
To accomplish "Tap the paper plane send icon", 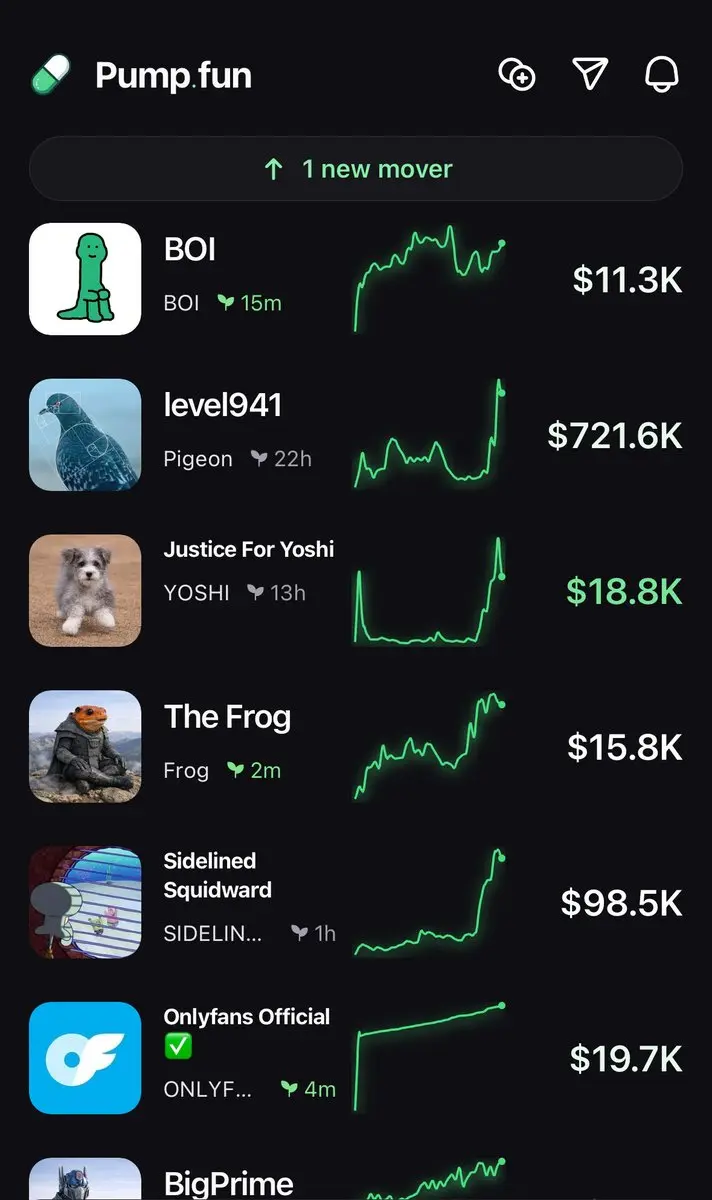I will (590, 74).
